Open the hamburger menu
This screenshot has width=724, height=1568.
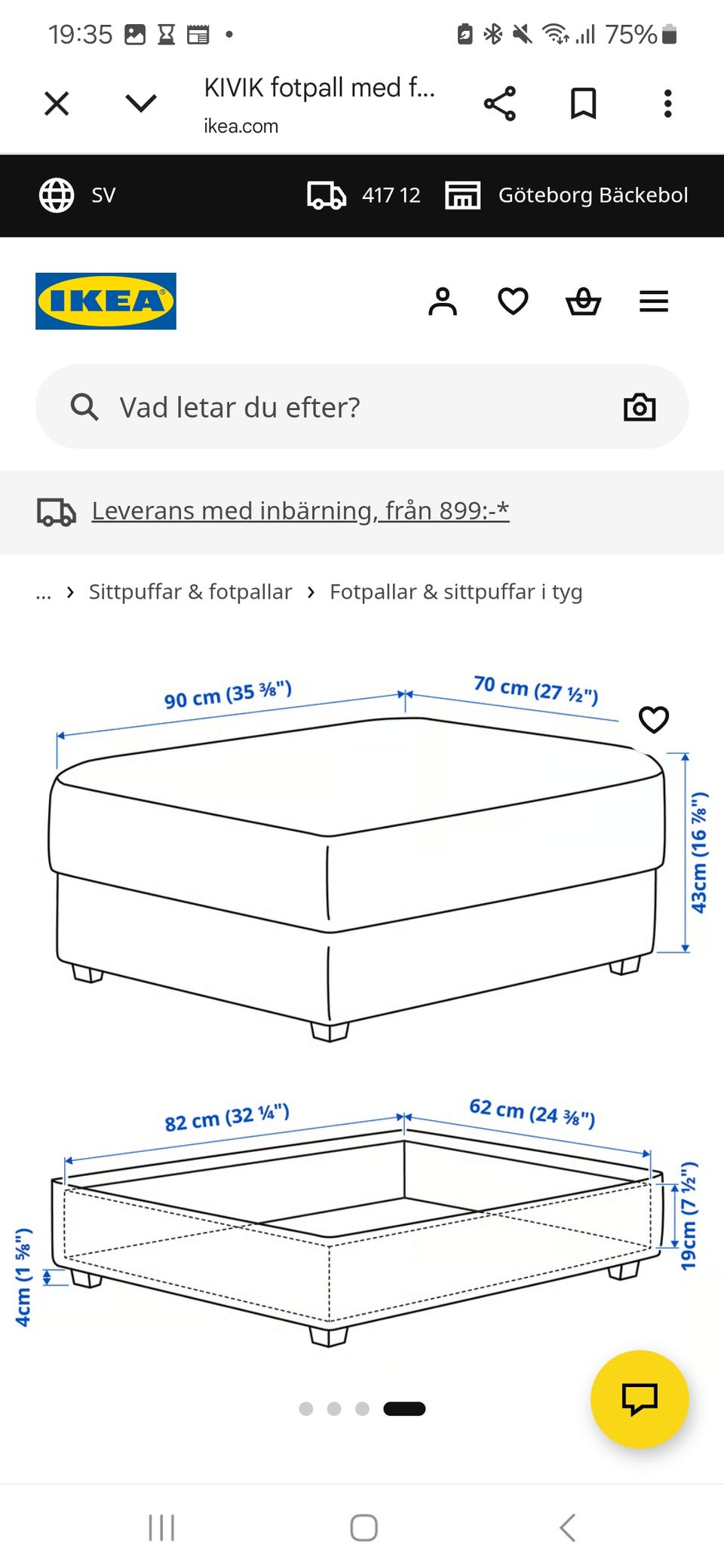pos(654,302)
